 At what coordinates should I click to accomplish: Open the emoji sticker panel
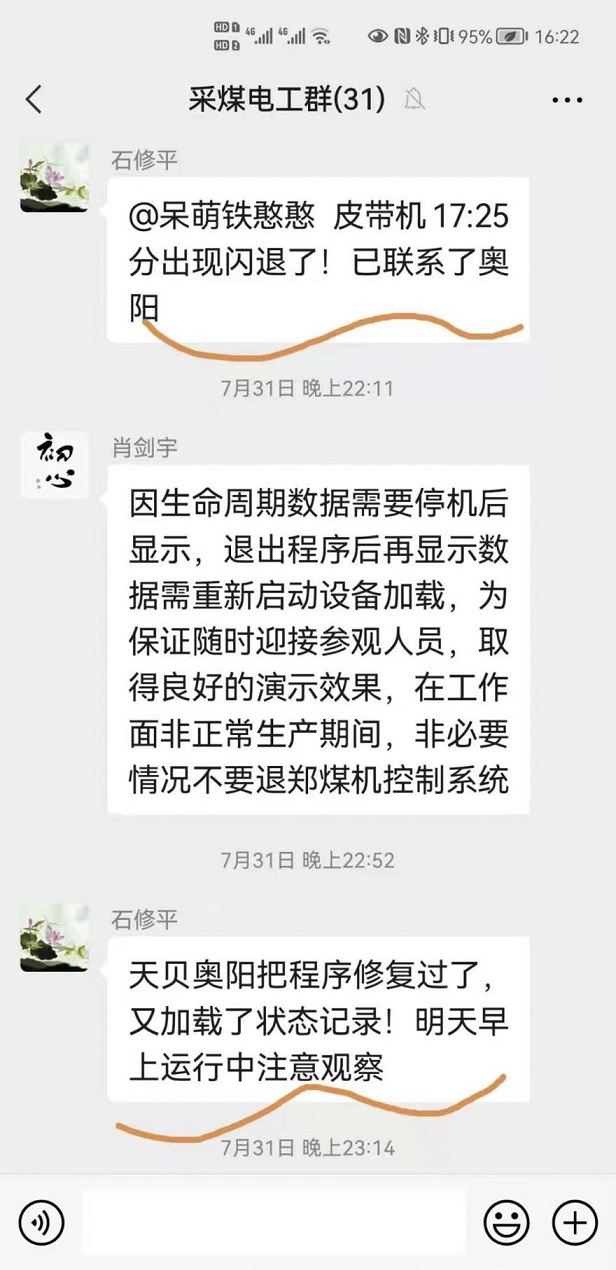click(x=507, y=1221)
